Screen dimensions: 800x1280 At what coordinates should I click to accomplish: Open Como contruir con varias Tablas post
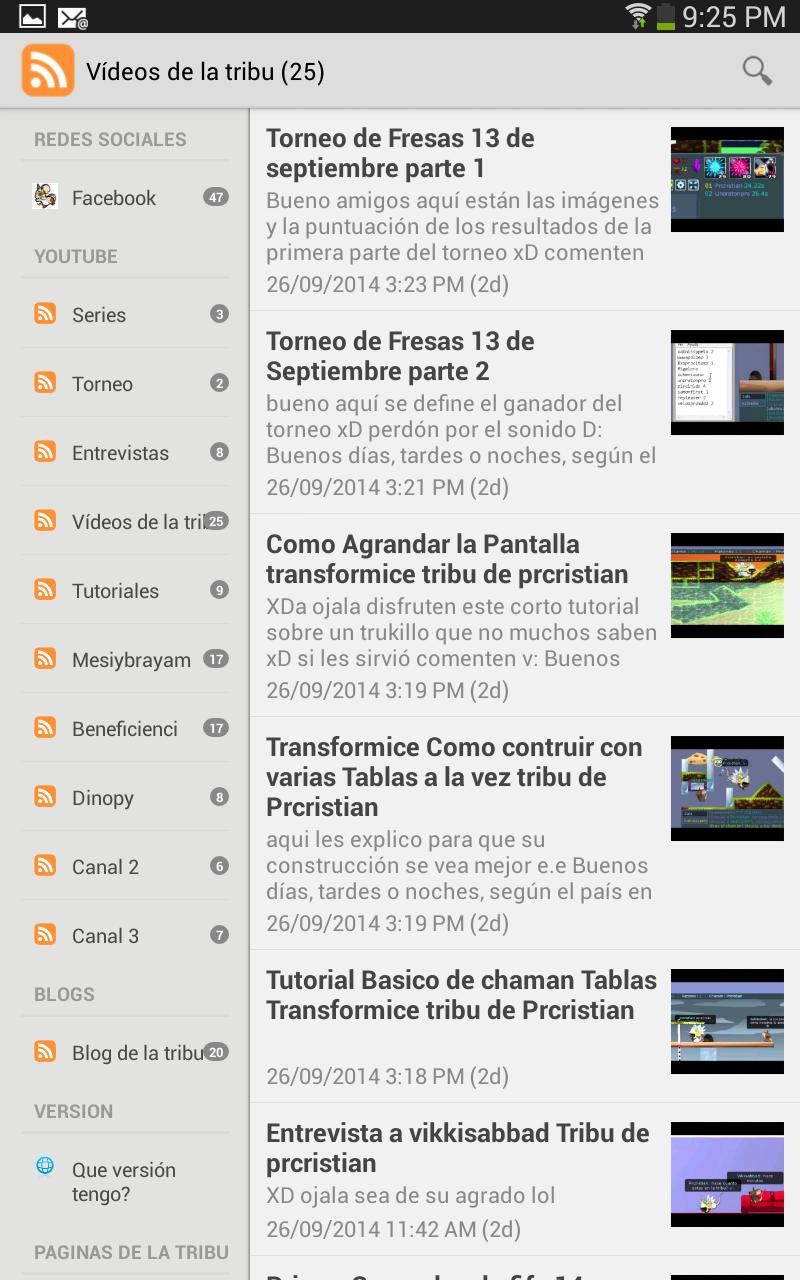[x=460, y=832]
